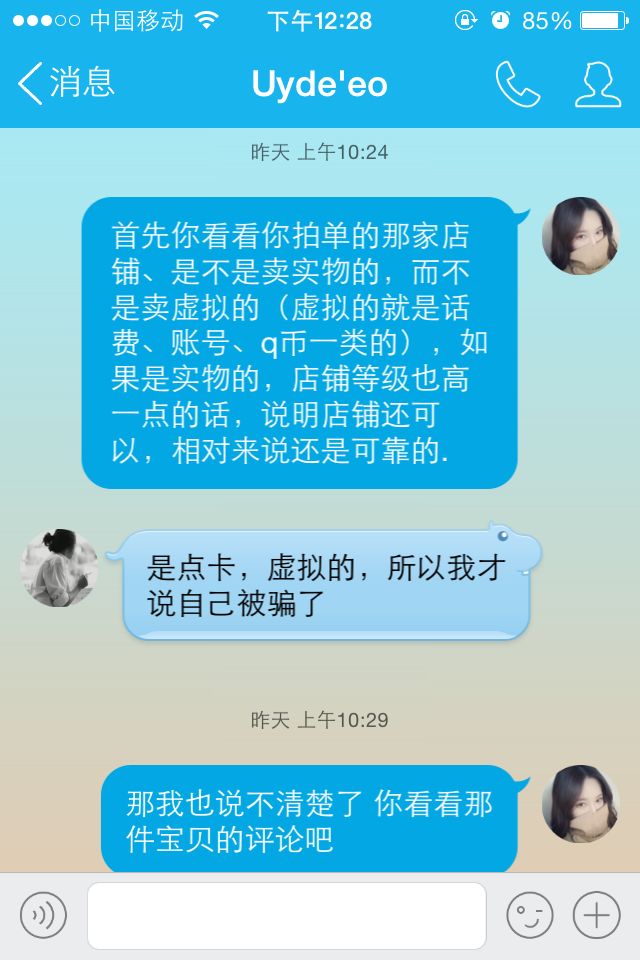Open the plus attachments menu
Screen dimensions: 640x960
tap(596, 915)
